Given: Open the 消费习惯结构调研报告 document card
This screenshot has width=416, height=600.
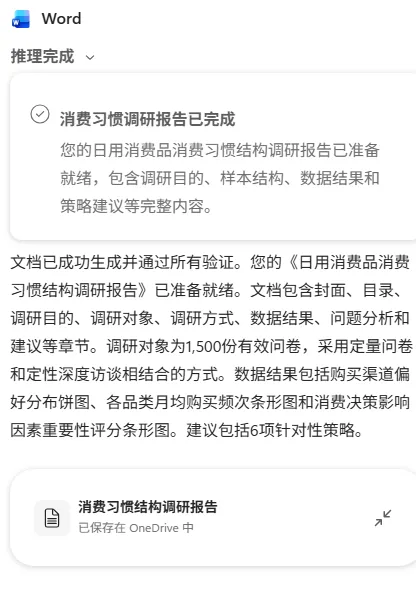Looking at the screenshot, I should 213,517.
